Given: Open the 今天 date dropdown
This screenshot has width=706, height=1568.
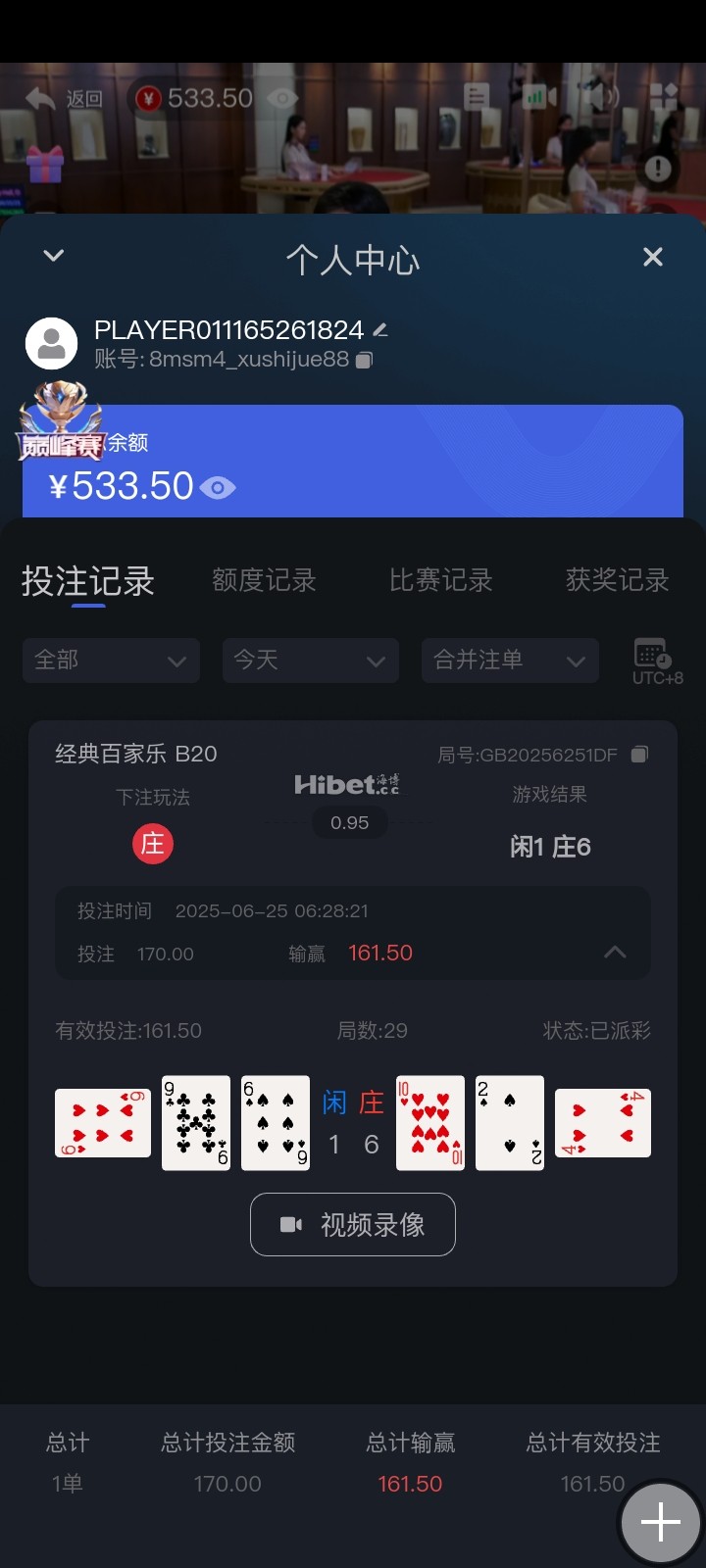Looking at the screenshot, I should point(310,661).
